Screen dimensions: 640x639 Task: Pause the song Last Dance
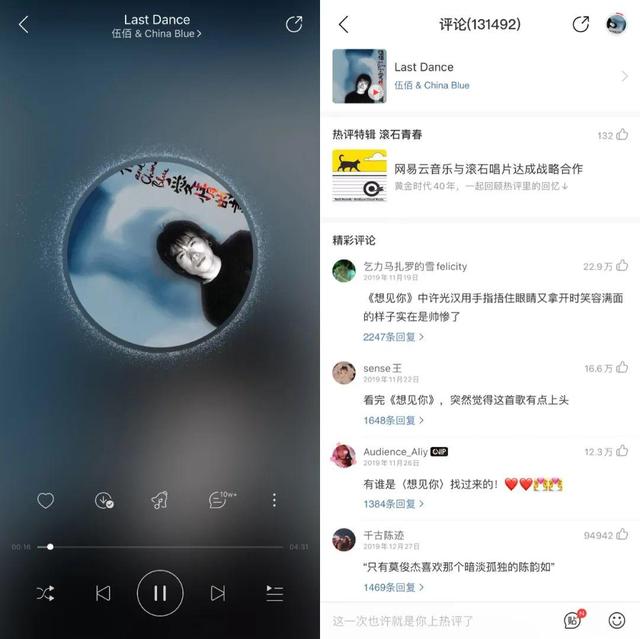(160, 593)
